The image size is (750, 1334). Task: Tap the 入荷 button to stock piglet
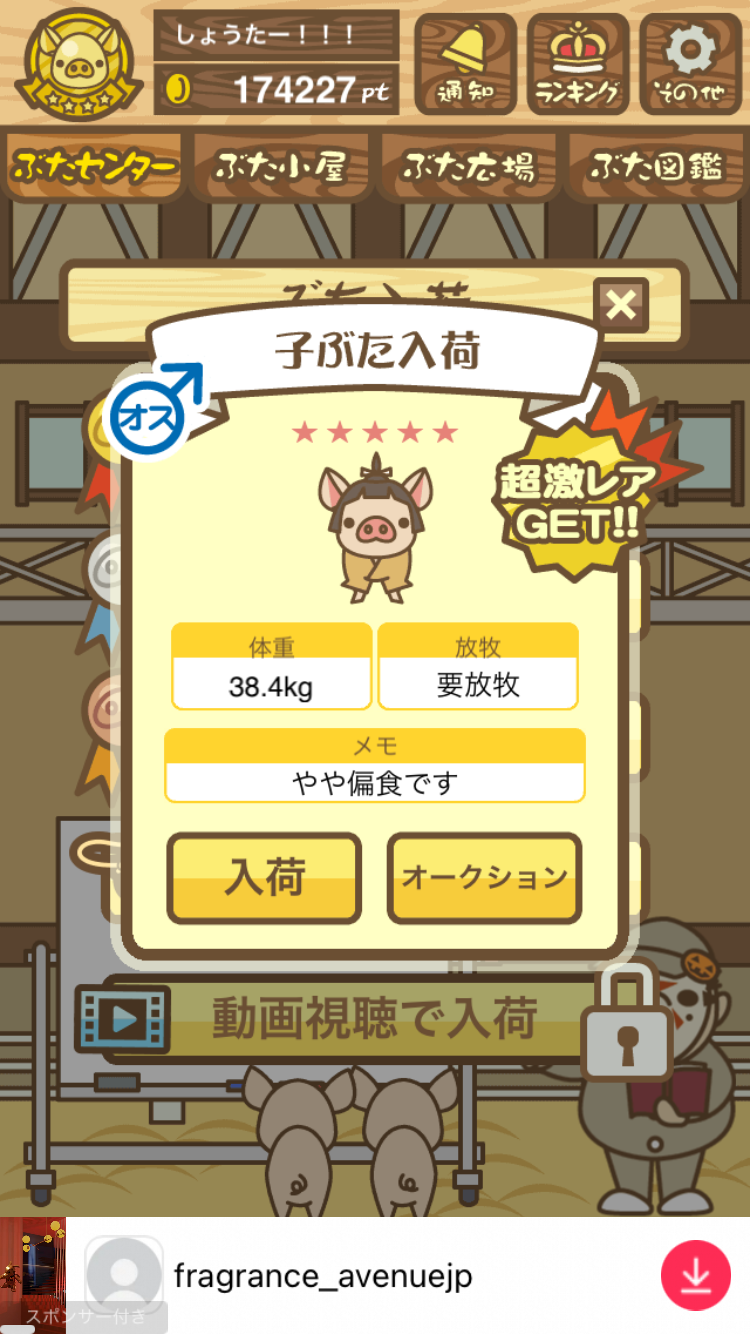(x=264, y=878)
